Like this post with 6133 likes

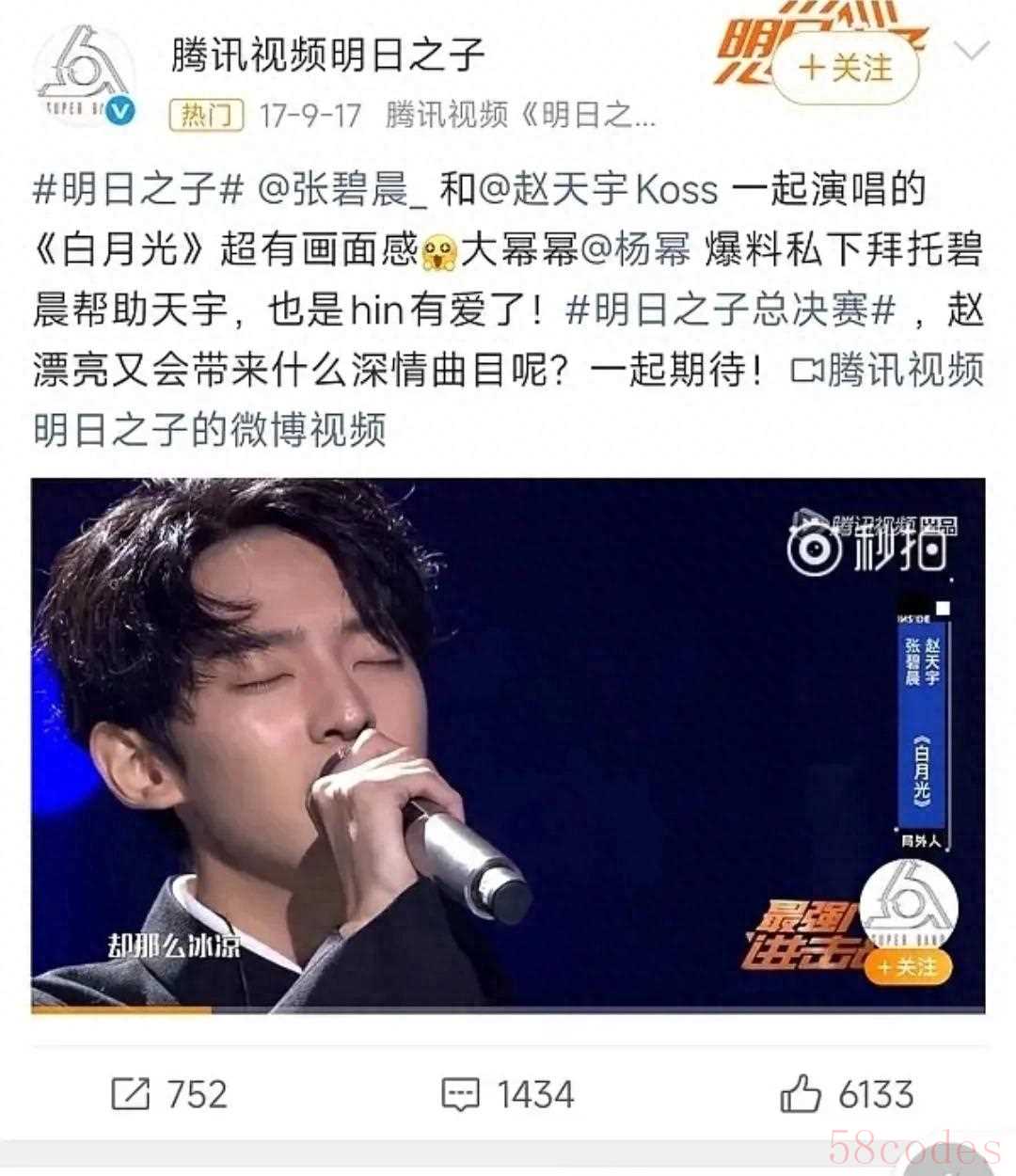pos(847,1094)
